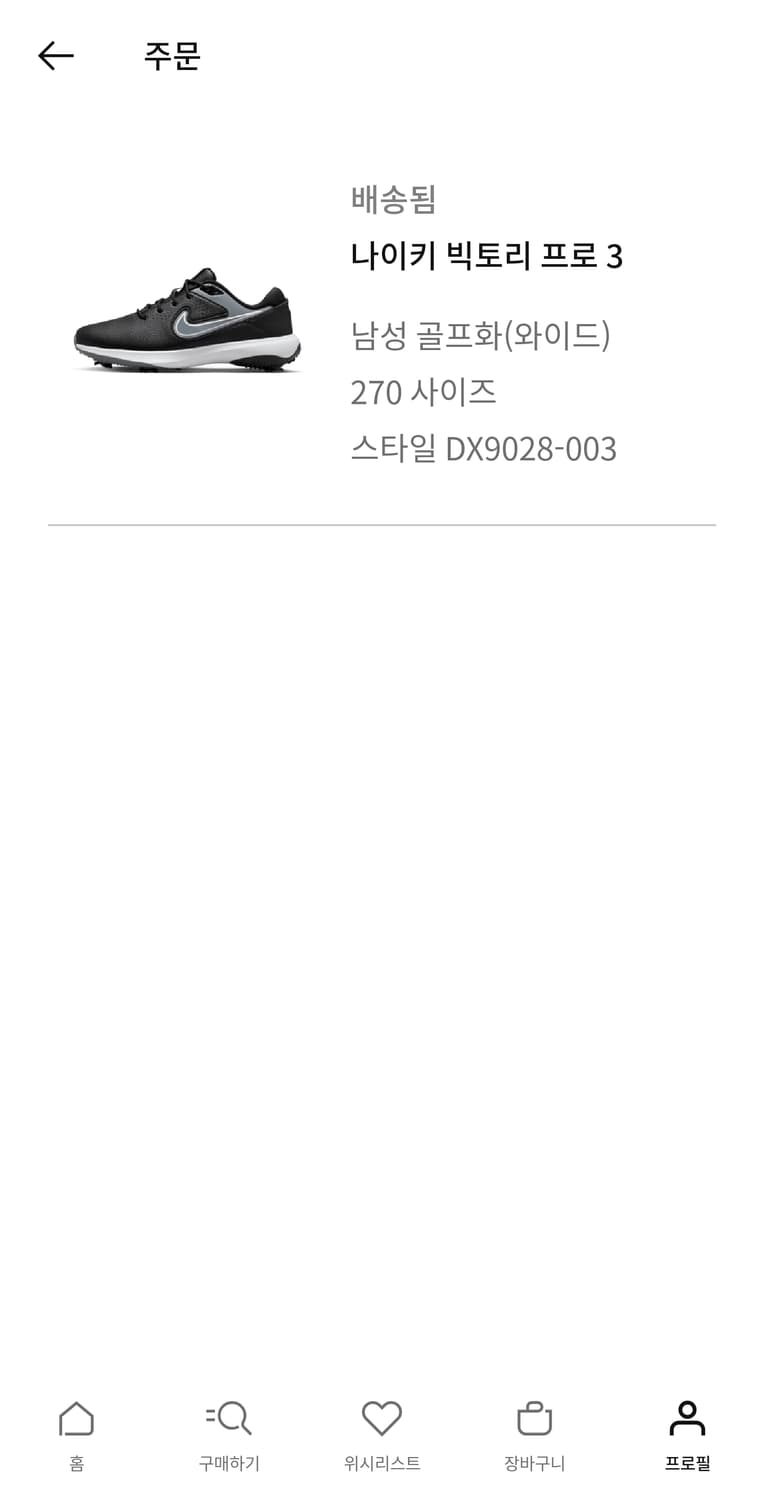The width and height of the screenshot is (764, 1500).
Task: Tap the style number DX9028-003
Action: [x=484, y=448]
